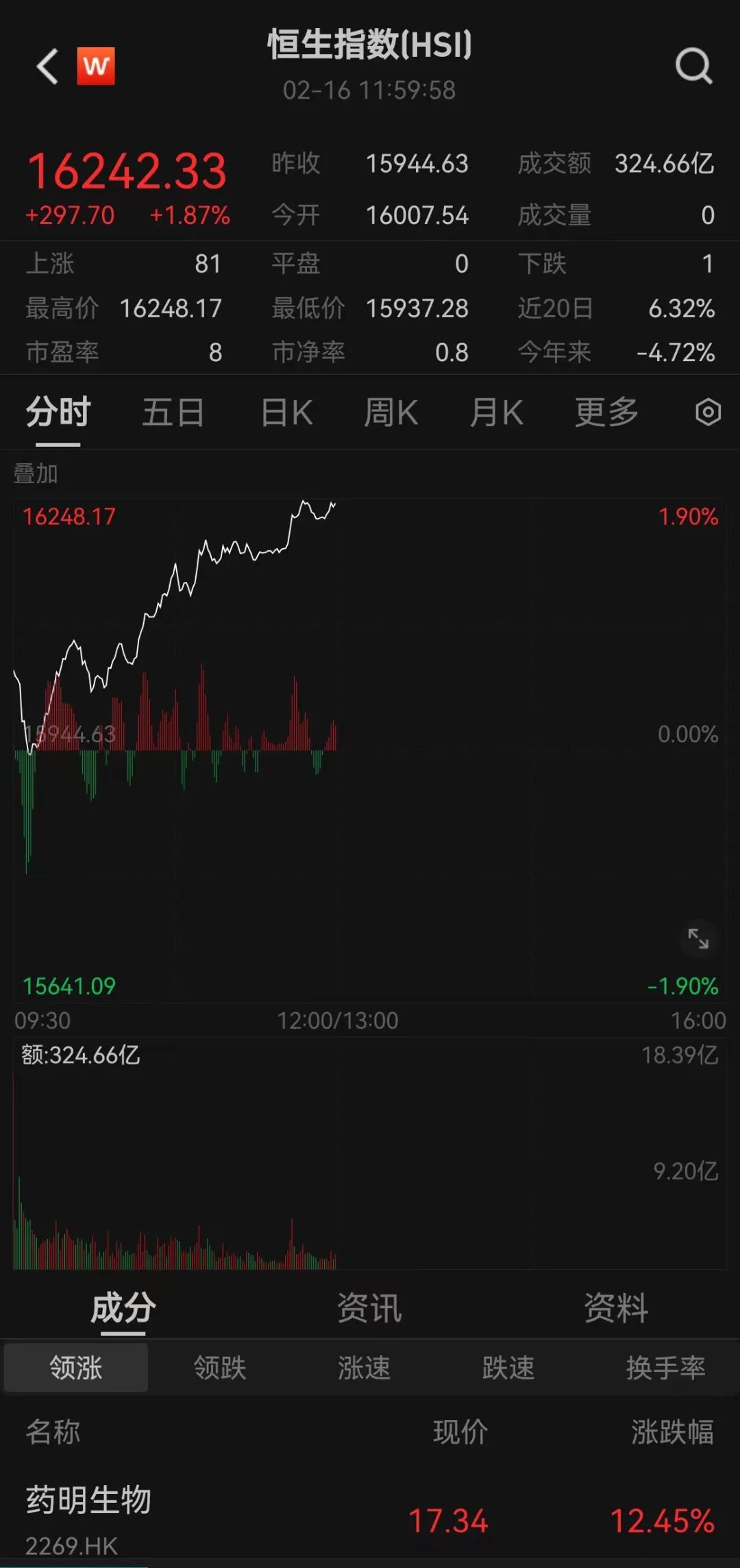Switch to the 资讯 news tab
The image size is (740, 1568).
pyautogui.click(x=370, y=1306)
